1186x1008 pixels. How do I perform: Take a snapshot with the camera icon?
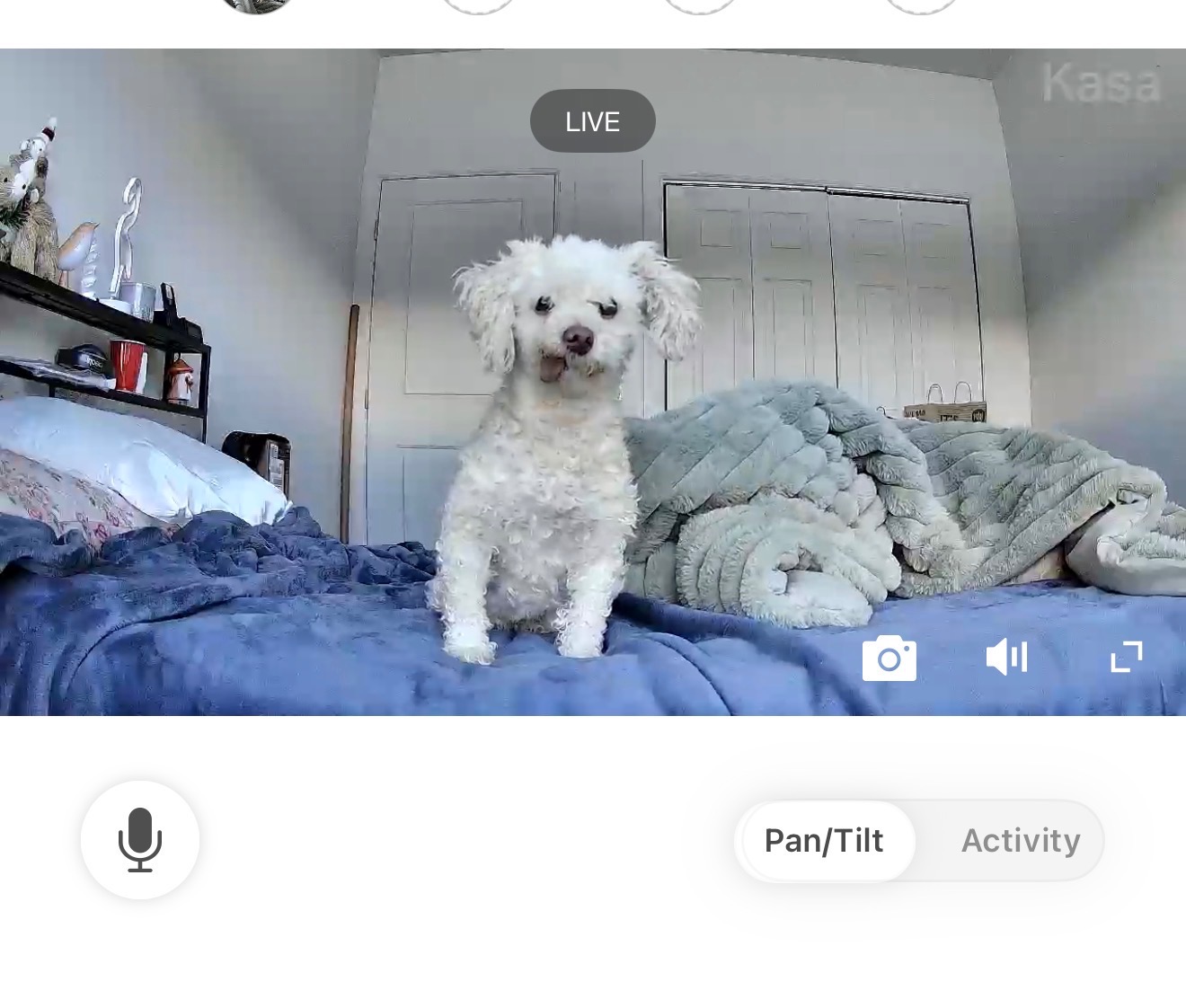click(889, 658)
